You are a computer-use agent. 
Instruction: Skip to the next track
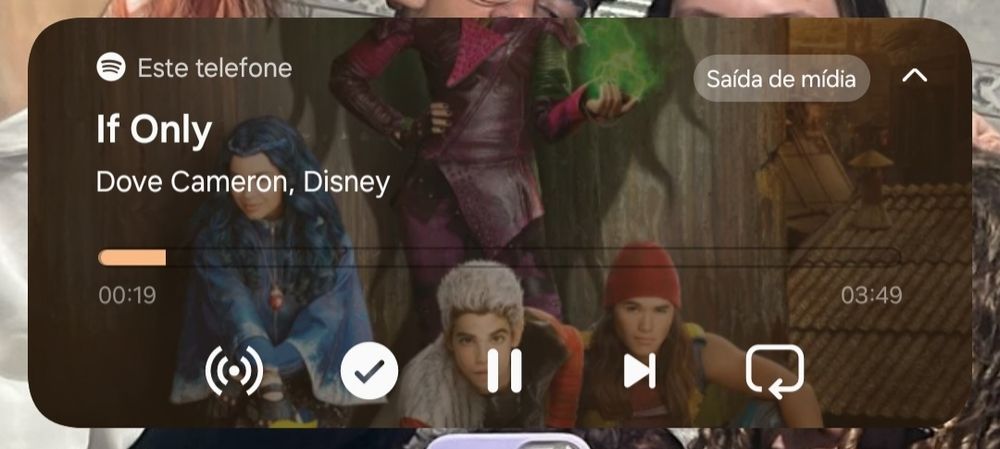coord(638,372)
